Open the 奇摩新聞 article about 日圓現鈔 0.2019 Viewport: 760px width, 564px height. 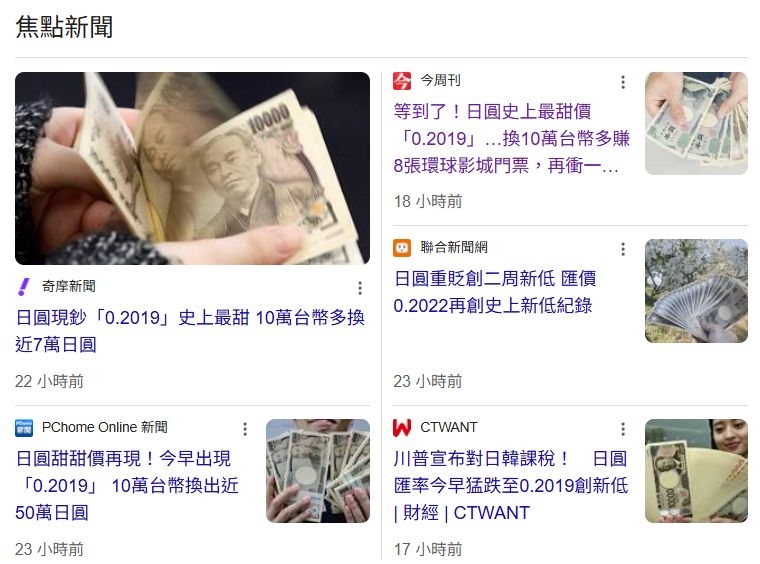pyautogui.click(x=190, y=331)
